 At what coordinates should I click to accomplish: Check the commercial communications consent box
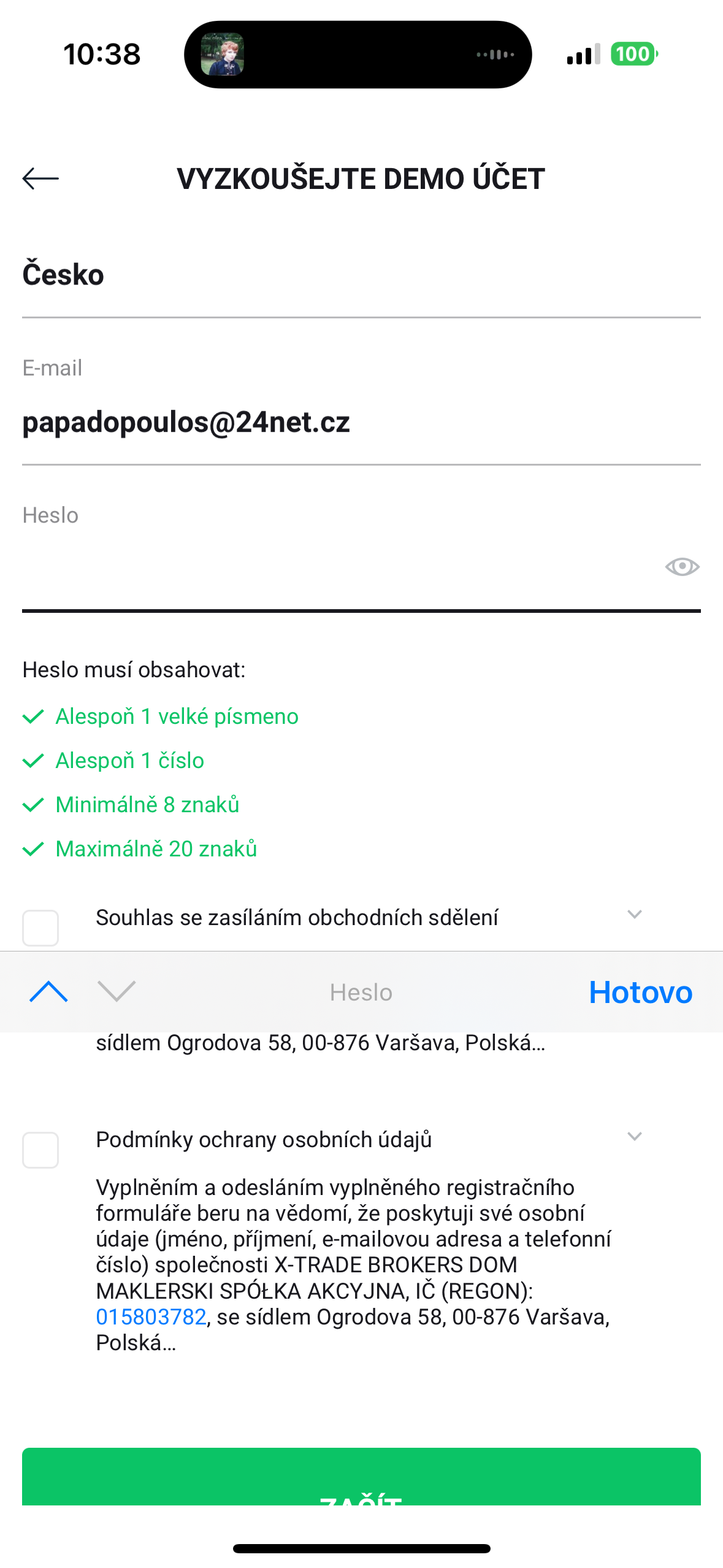(40, 927)
